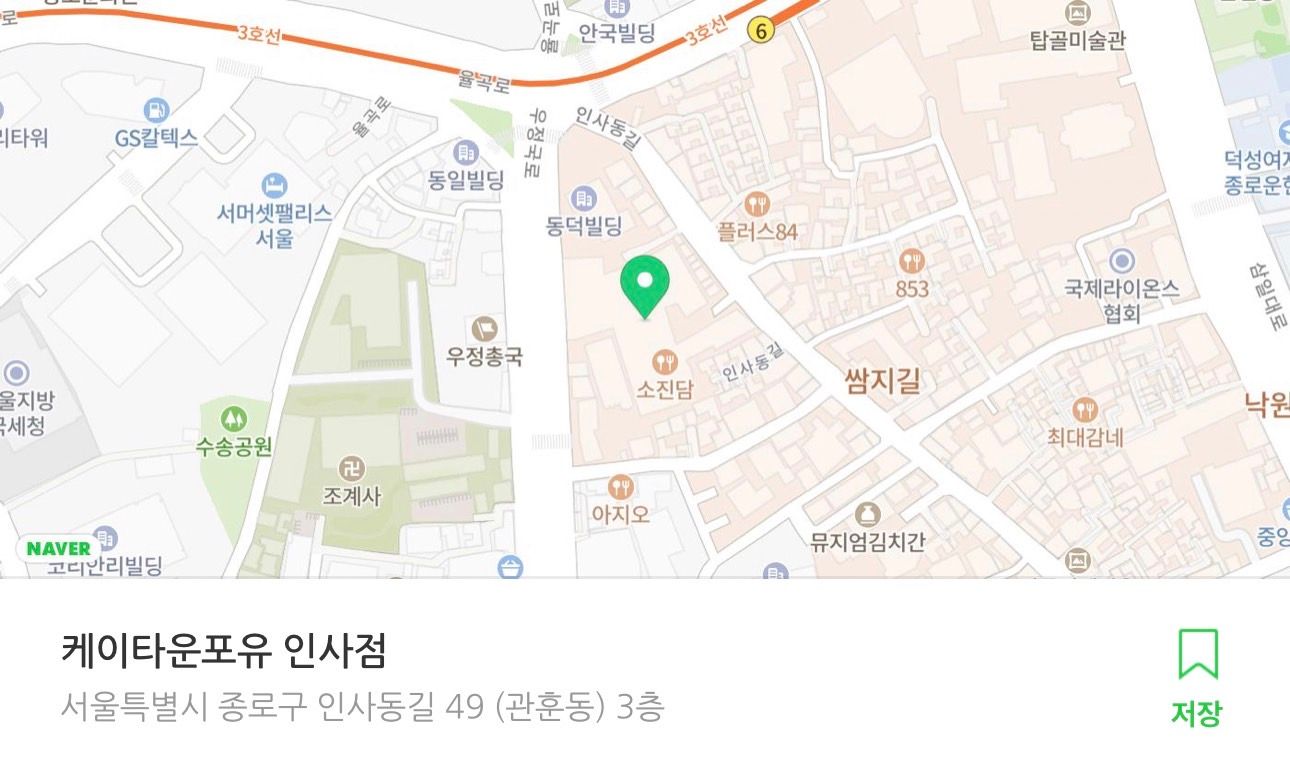Image resolution: width=1290 pixels, height=763 pixels.
Task: Tap the green location pin on the map
Action: point(645,284)
